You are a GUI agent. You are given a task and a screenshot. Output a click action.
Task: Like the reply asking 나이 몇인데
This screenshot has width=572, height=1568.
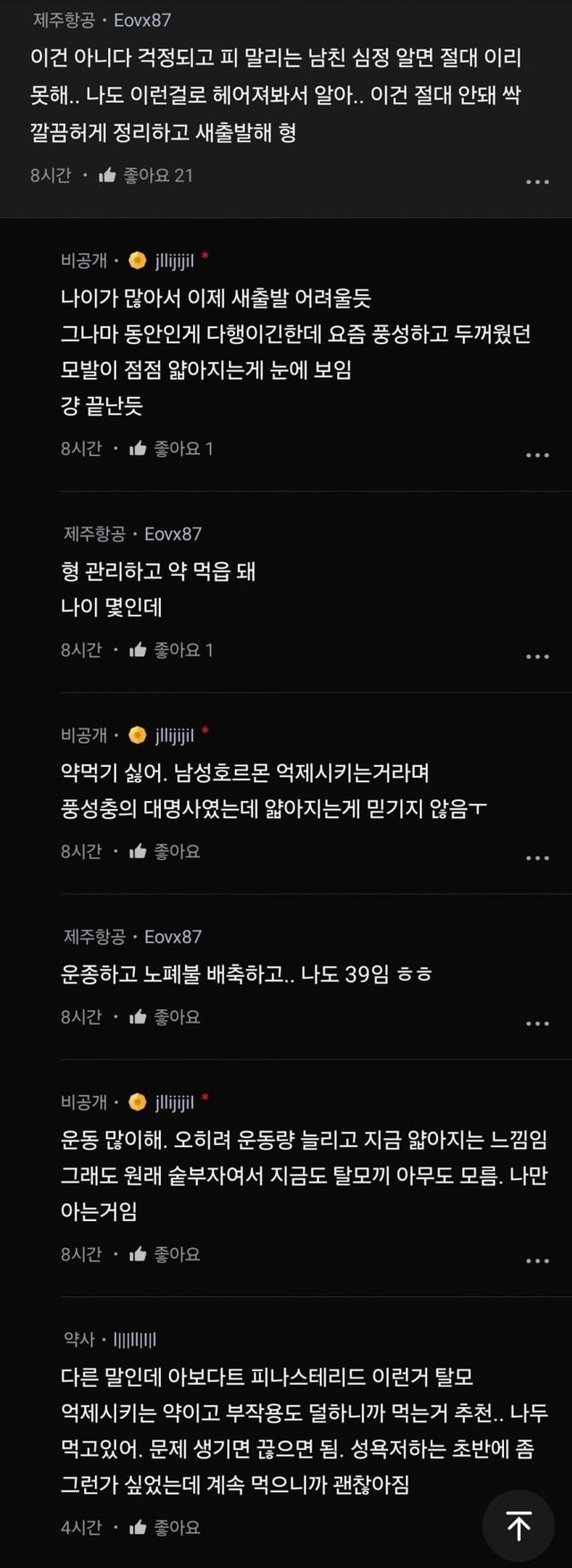(x=138, y=650)
